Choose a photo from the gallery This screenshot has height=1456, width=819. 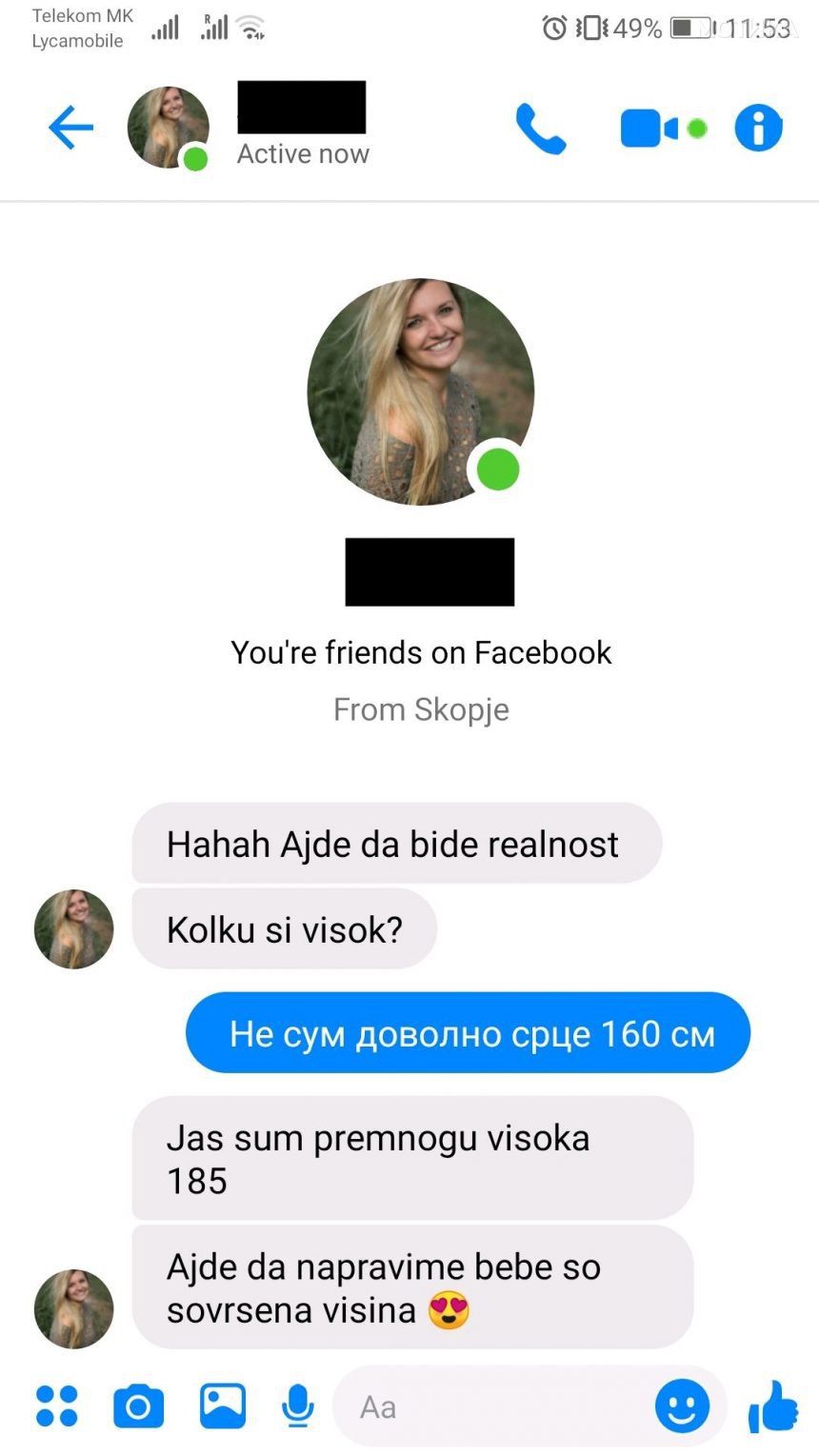pyautogui.click(x=223, y=1406)
